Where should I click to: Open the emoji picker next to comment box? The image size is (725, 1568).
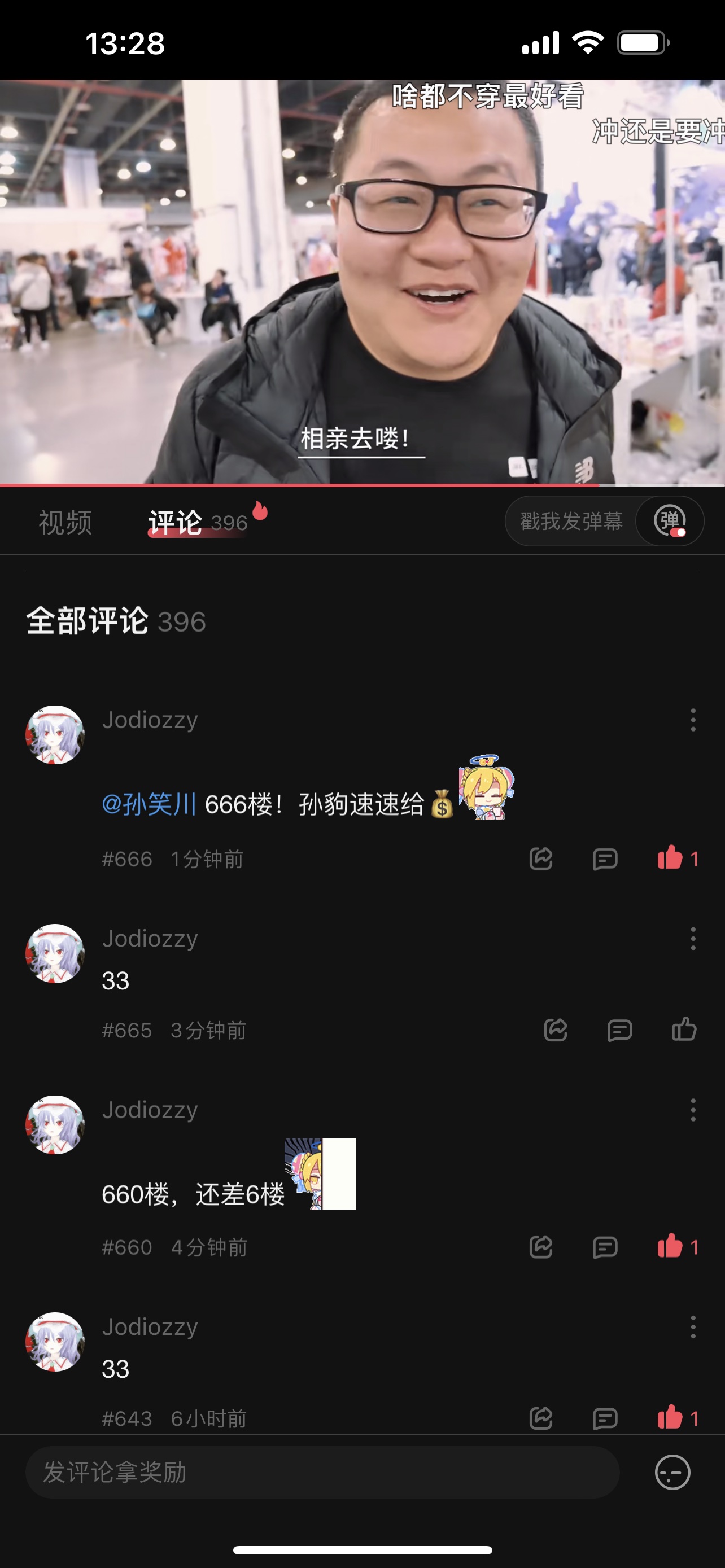coord(672,1473)
